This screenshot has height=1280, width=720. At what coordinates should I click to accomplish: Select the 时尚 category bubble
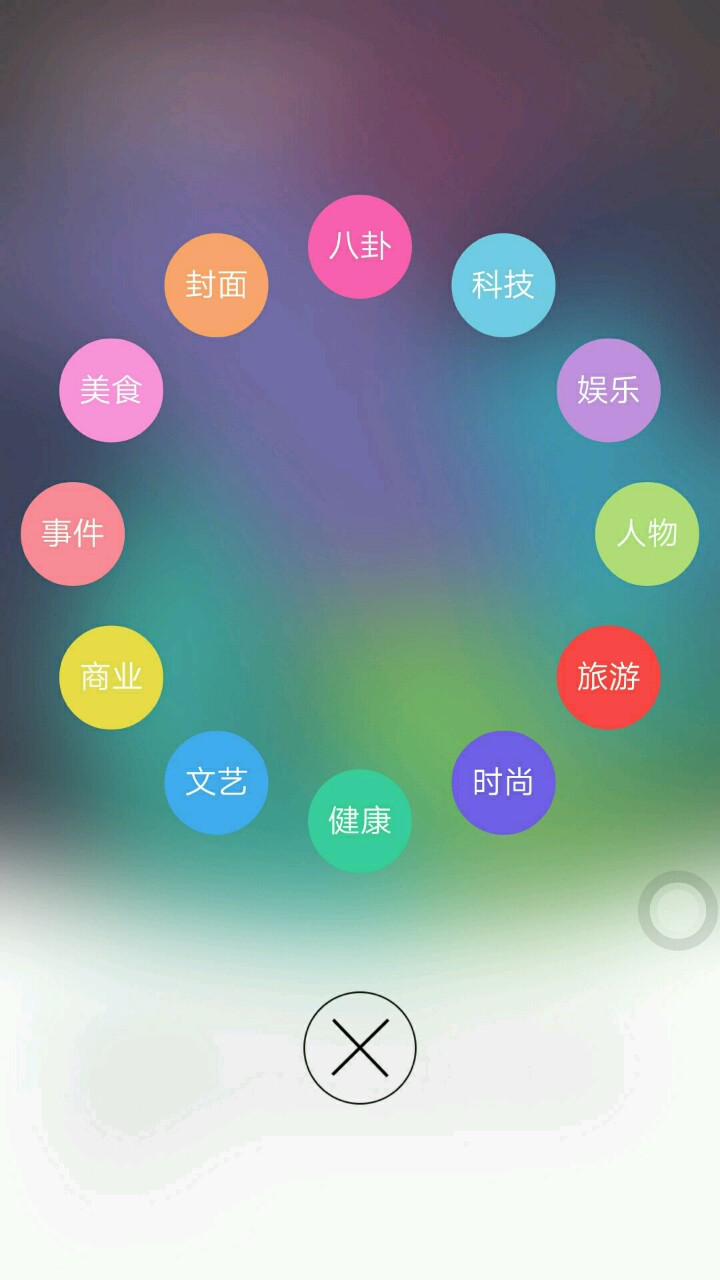[503, 782]
